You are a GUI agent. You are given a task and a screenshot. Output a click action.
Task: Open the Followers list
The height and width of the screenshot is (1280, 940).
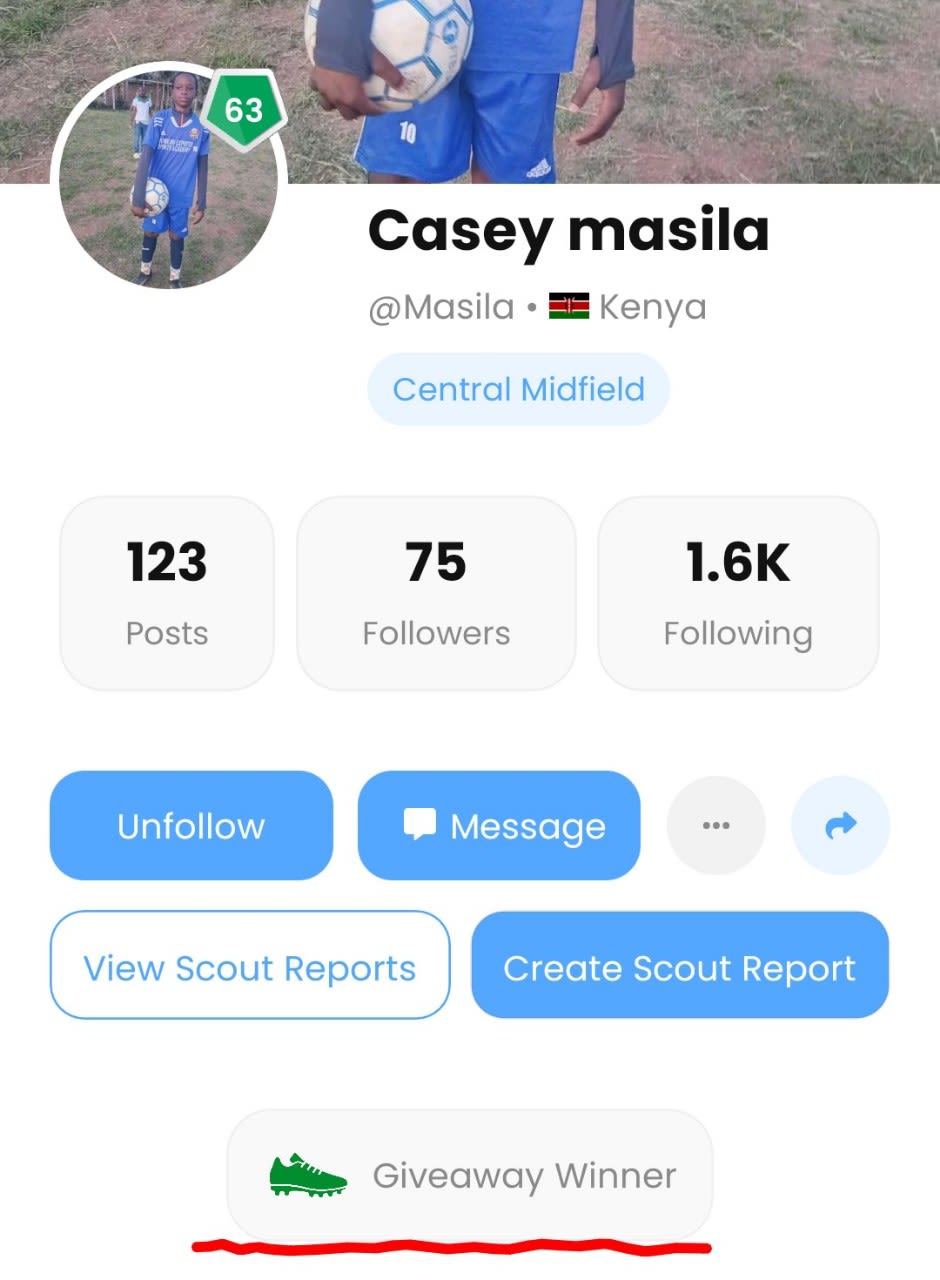click(x=436, y=593)
